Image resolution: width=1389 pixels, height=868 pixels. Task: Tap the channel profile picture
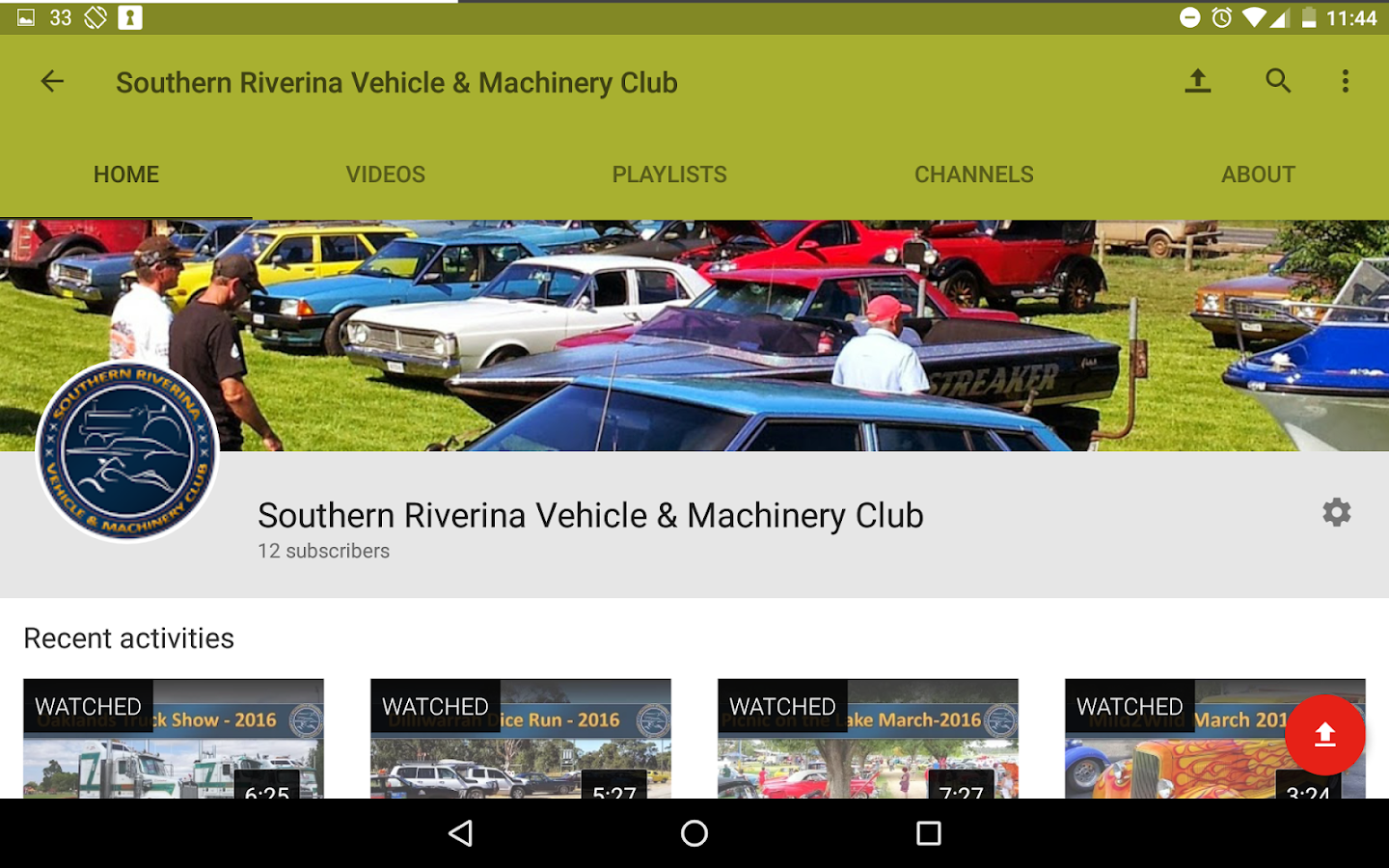tap(127, 451)
